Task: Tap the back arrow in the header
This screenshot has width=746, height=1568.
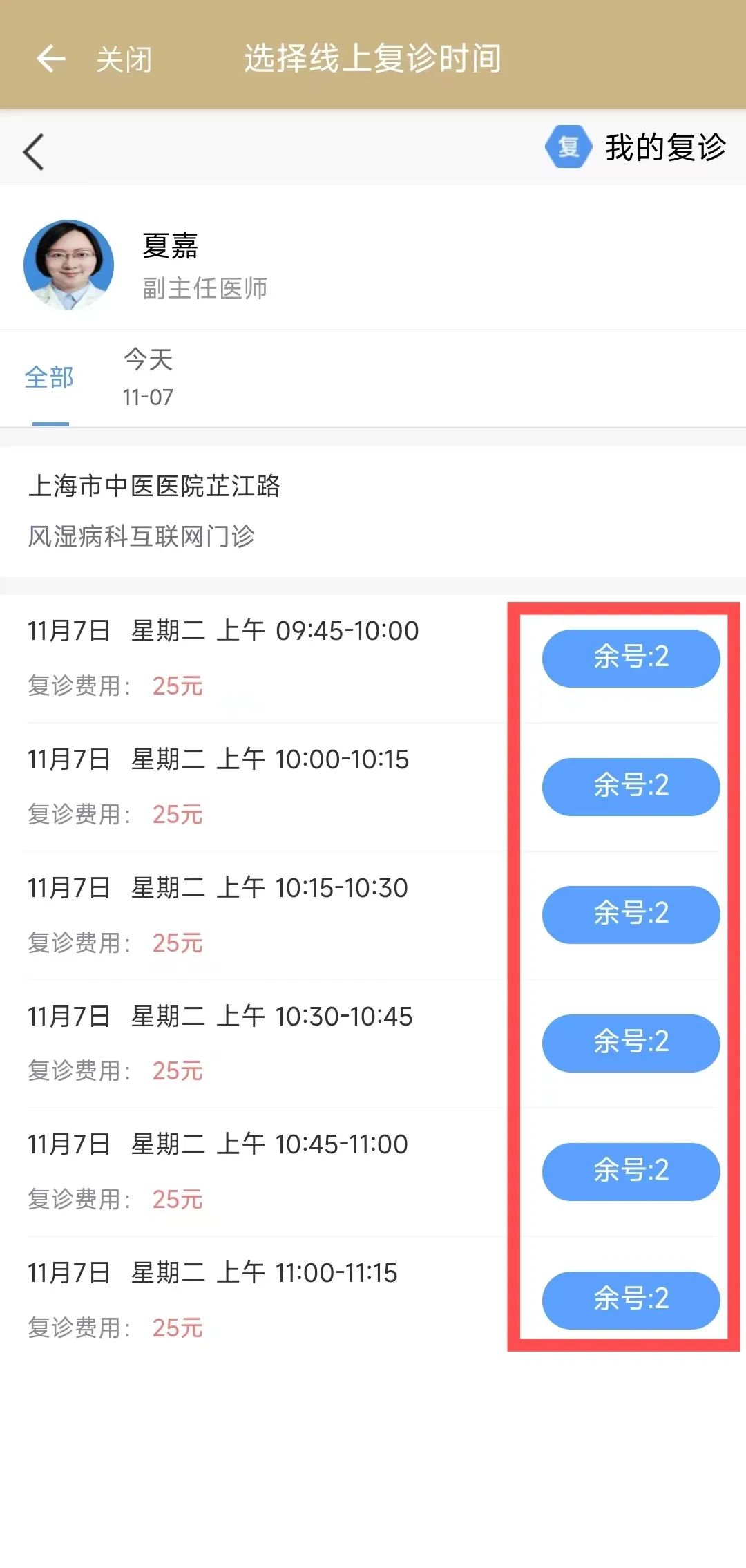Action: [50, 59]
